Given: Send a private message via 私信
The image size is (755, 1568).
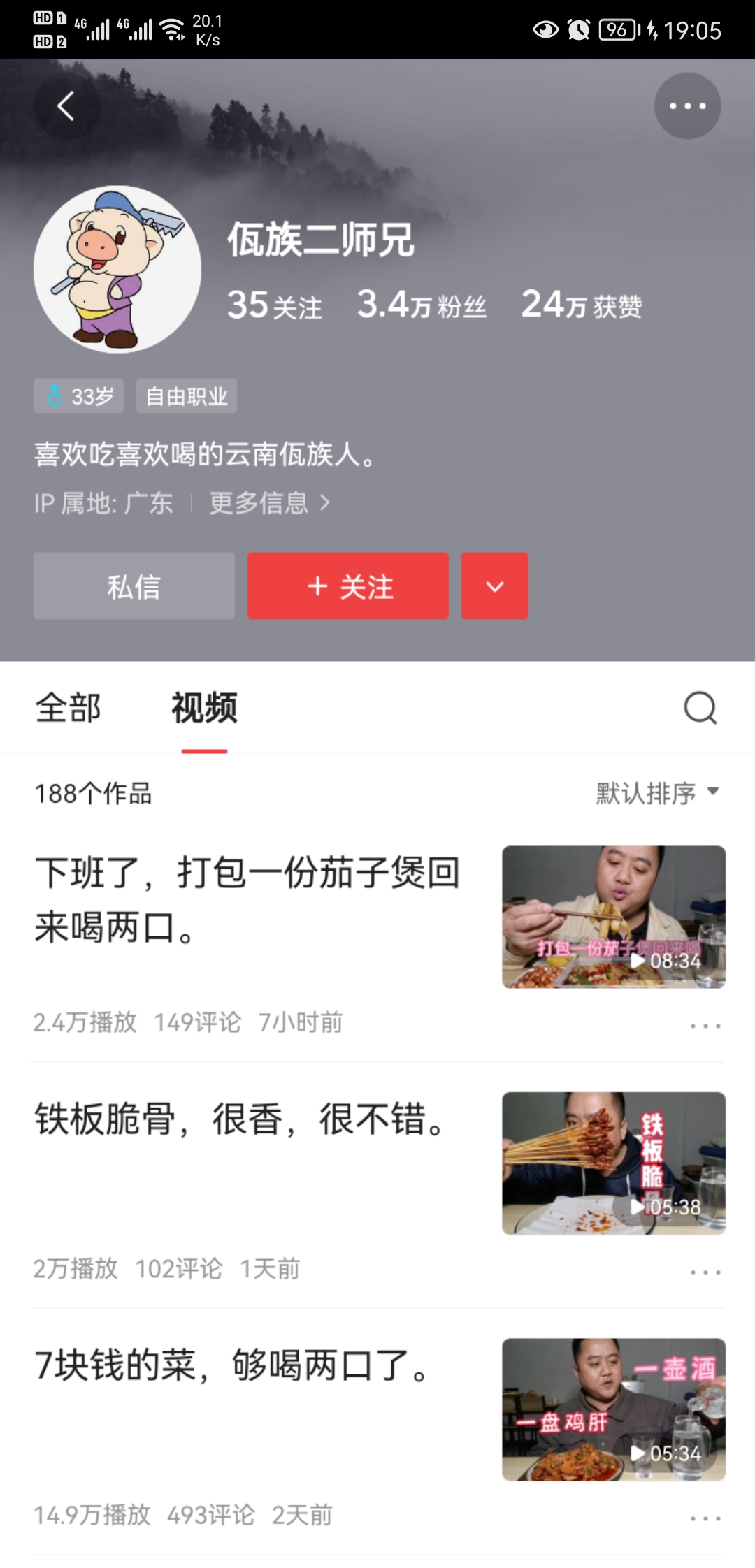Looking at the screenshot, I should pos(134,586).
